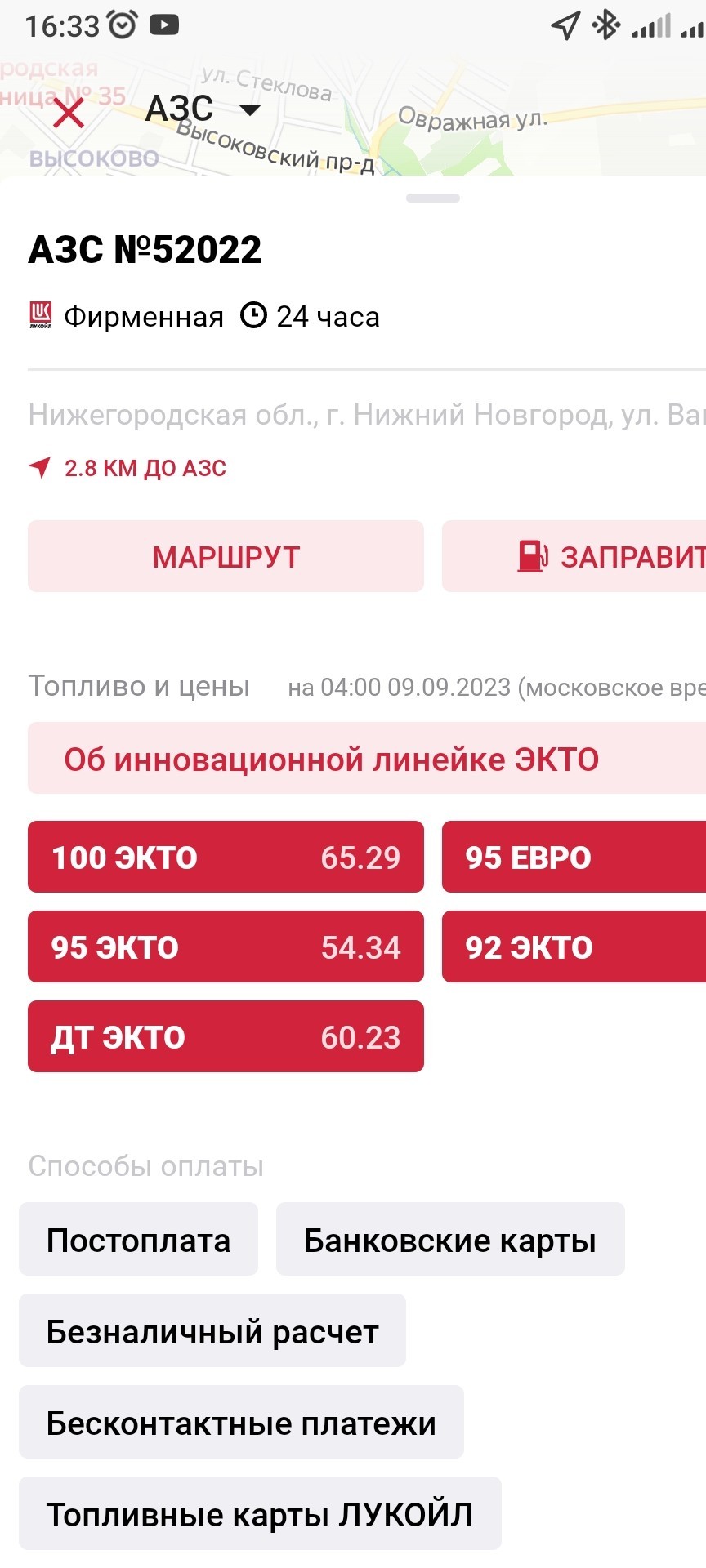The image size is (706, 1568).
Task: Select ДТ ЭКТО diesel at 60.23
Action: 226,1036
